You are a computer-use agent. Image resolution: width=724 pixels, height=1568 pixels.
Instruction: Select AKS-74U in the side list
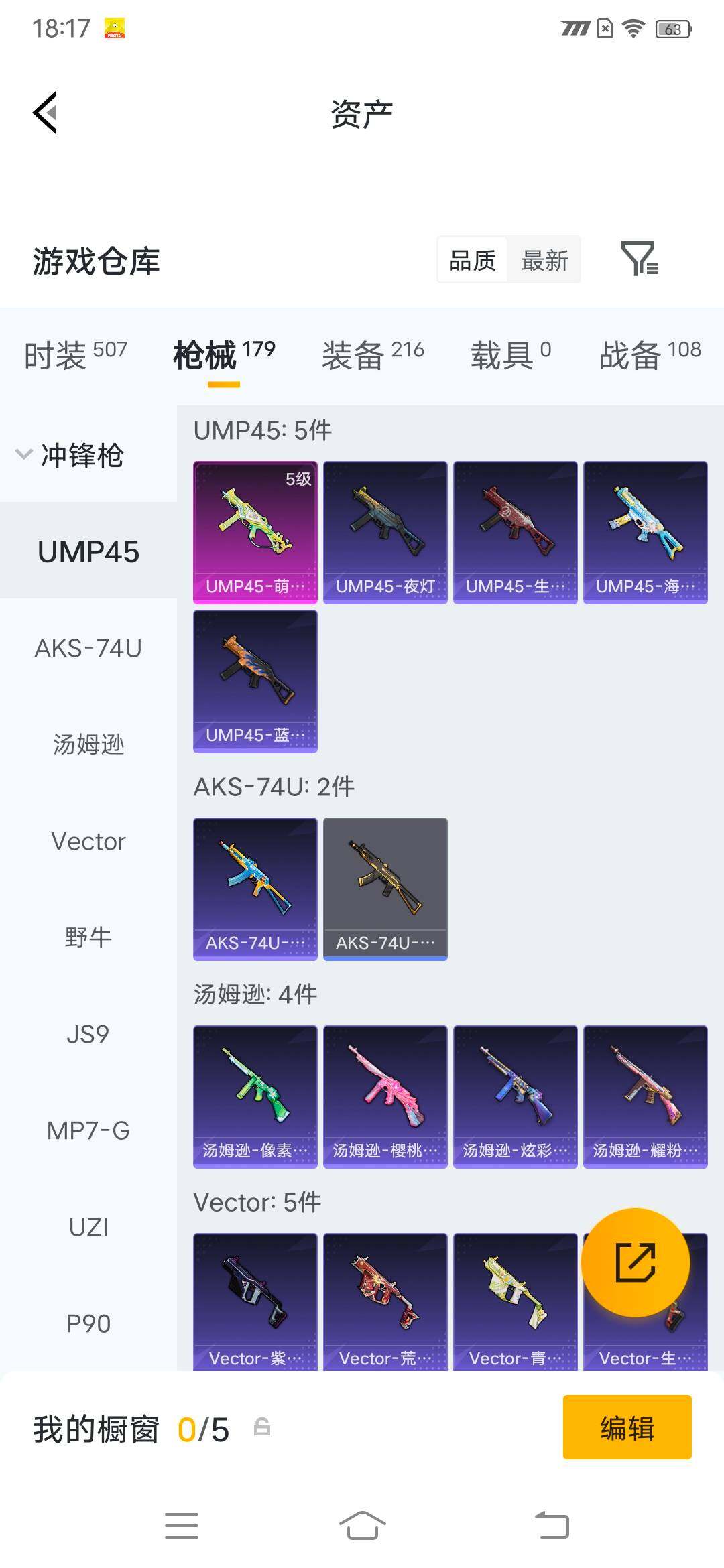tap(88, 648)
